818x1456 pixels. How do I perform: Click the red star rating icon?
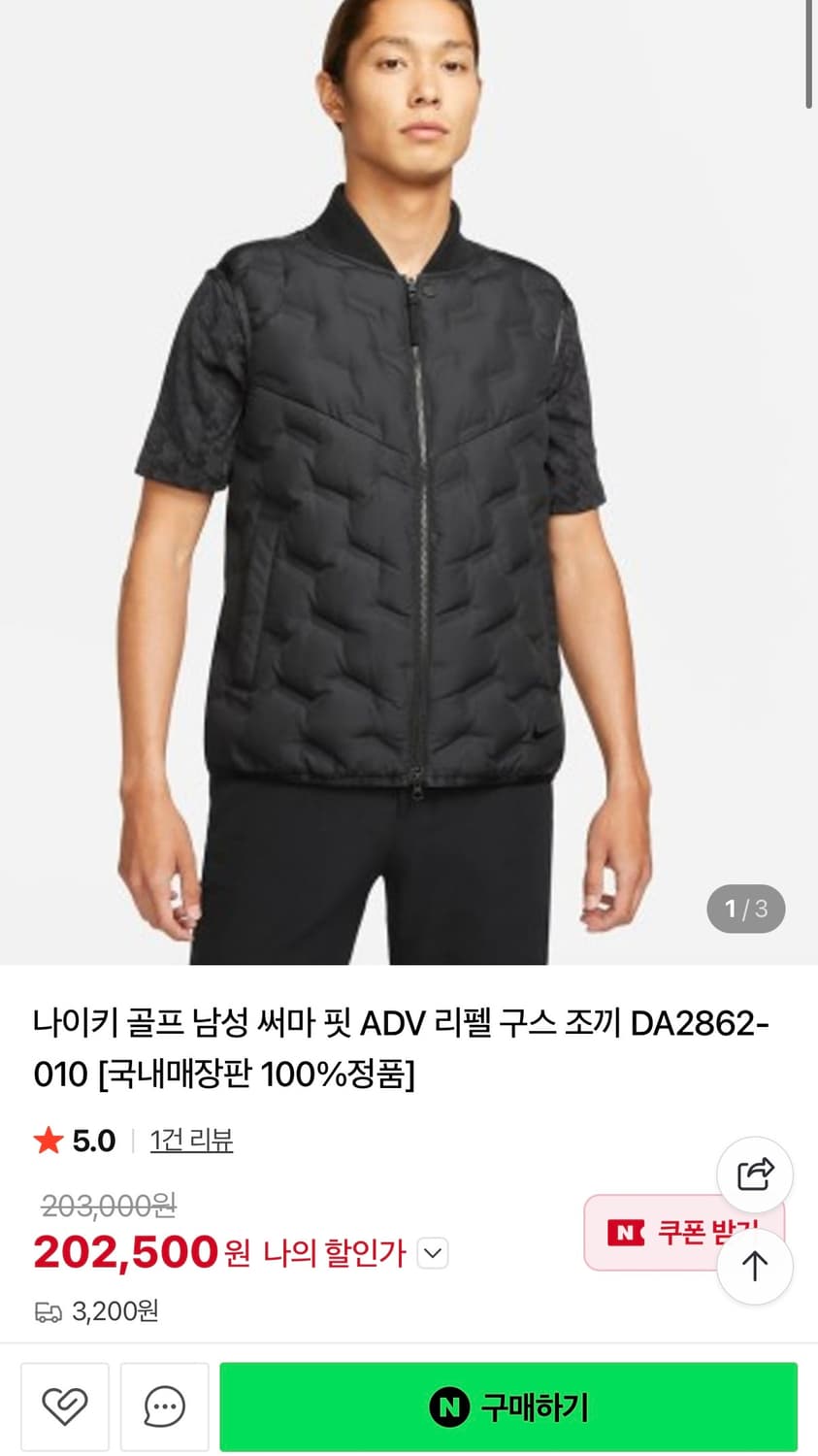[49, 1142]
